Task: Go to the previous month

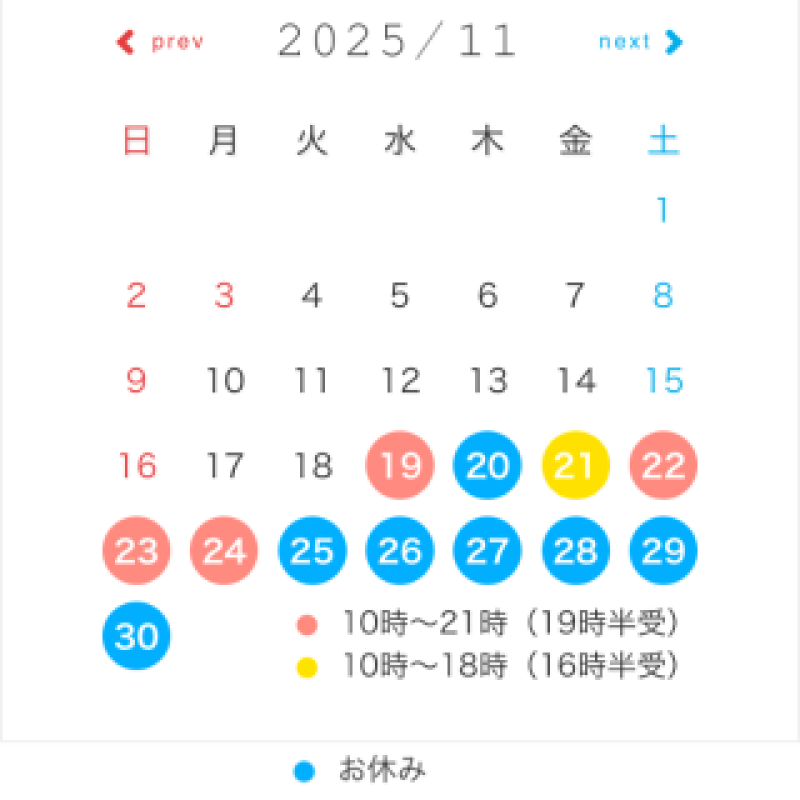Action: click(161, 42)
